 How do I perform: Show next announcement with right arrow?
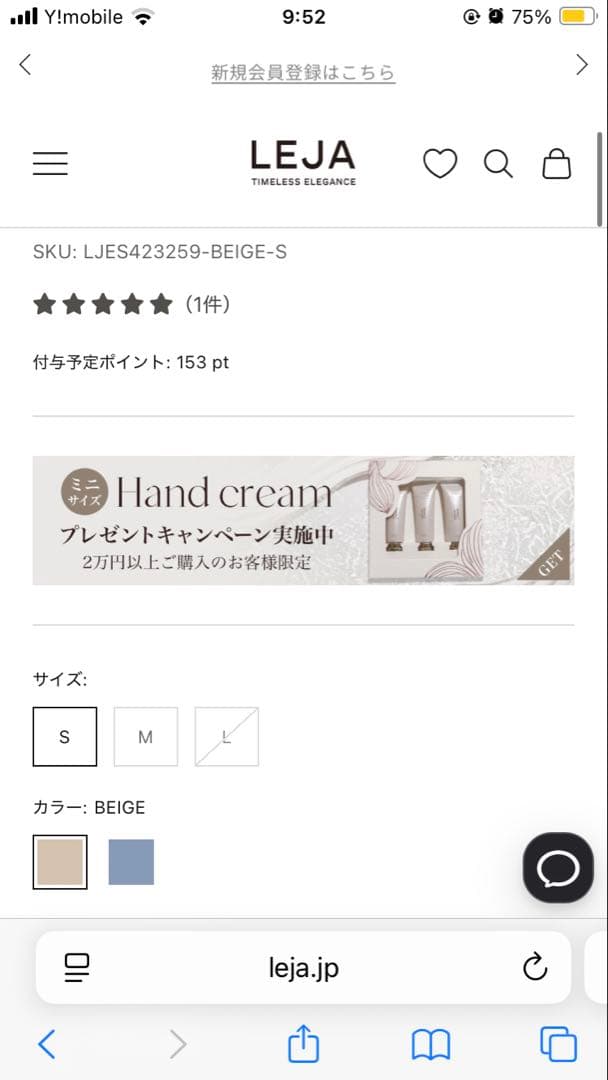(x=582, y=65)
